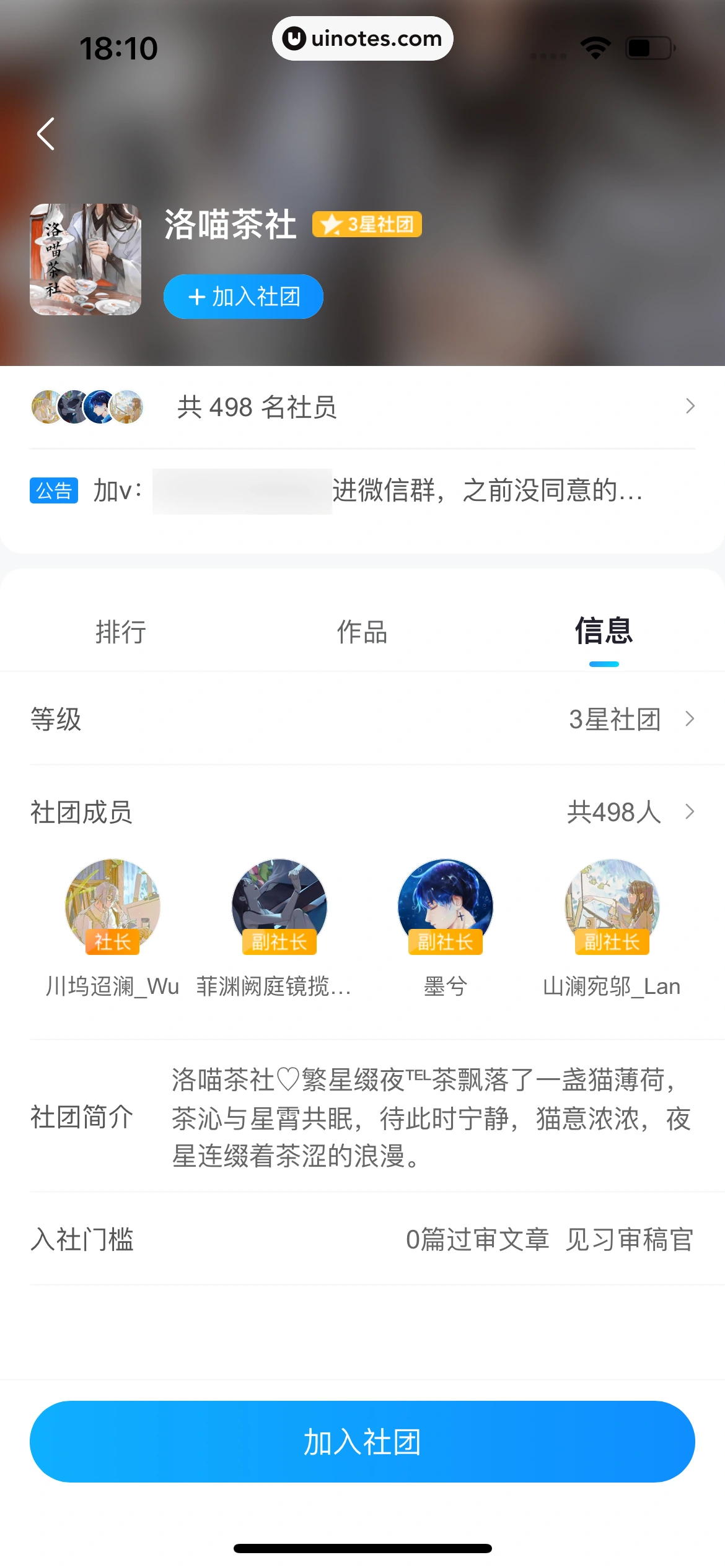Tap the 3星社团 badge beside club name
This screenshot has height=1568, width=725.
[x=367, y=224]
